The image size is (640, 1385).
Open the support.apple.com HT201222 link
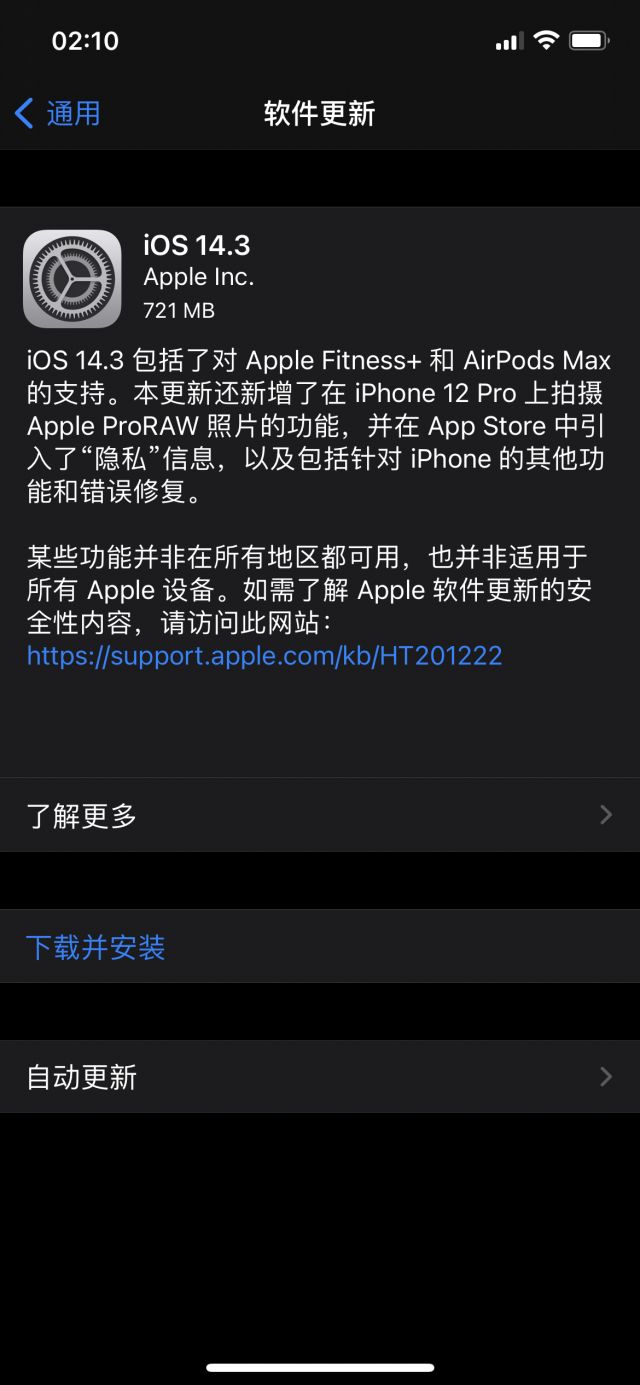pyautogui.click(x=264, y=656)
